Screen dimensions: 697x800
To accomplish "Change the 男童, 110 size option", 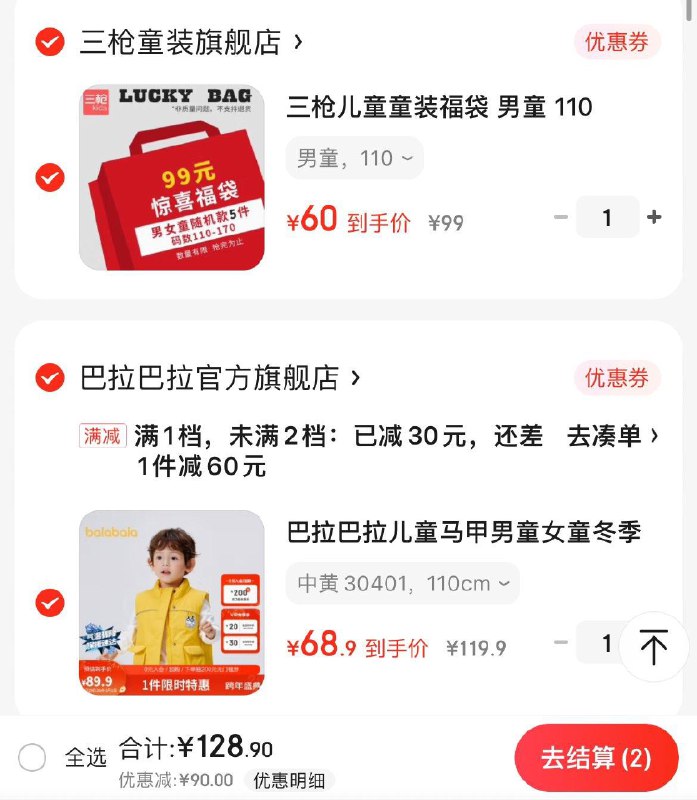I will point(354,158).
